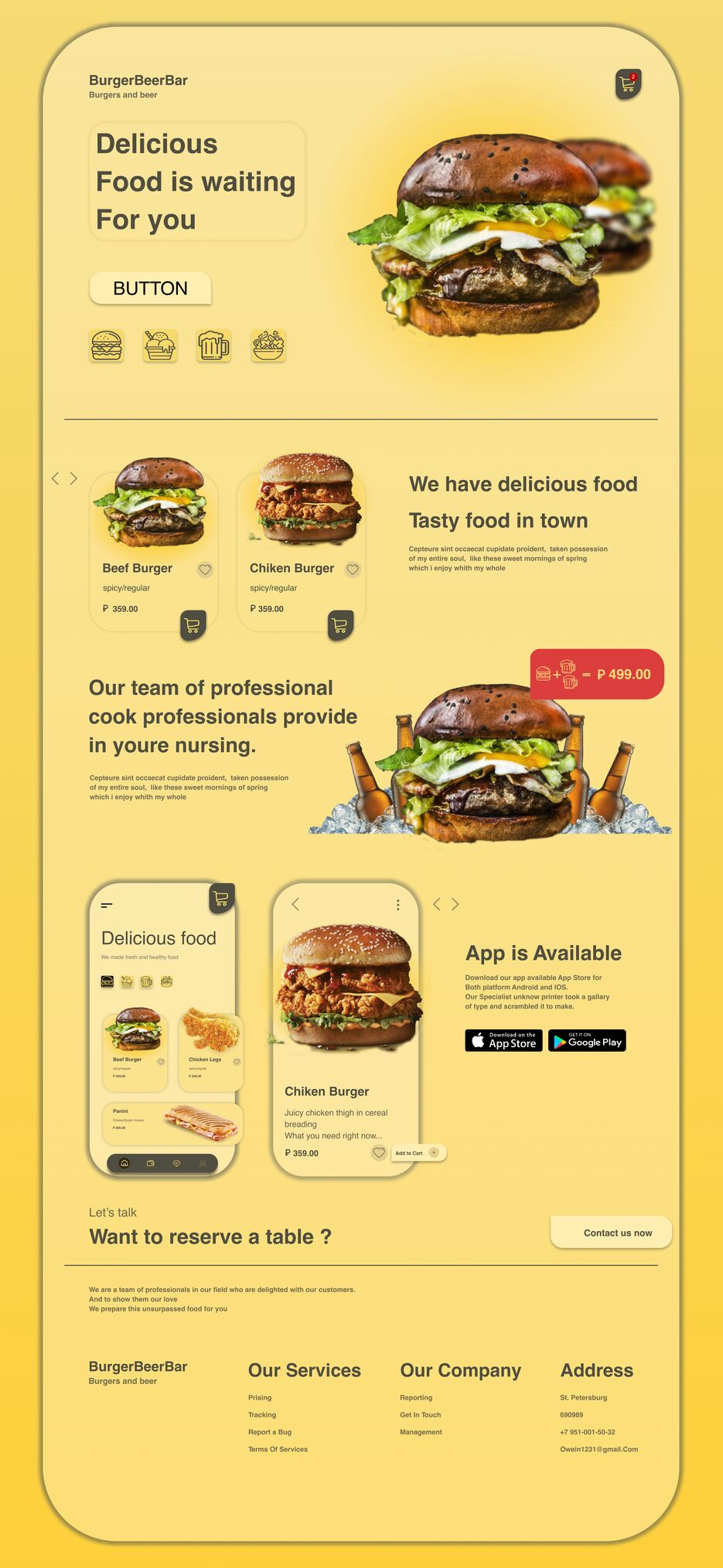Image resolution: width=723 pixels, height=1568 pixels.
Task: Download from the App Store
Action: [503, 1040]
